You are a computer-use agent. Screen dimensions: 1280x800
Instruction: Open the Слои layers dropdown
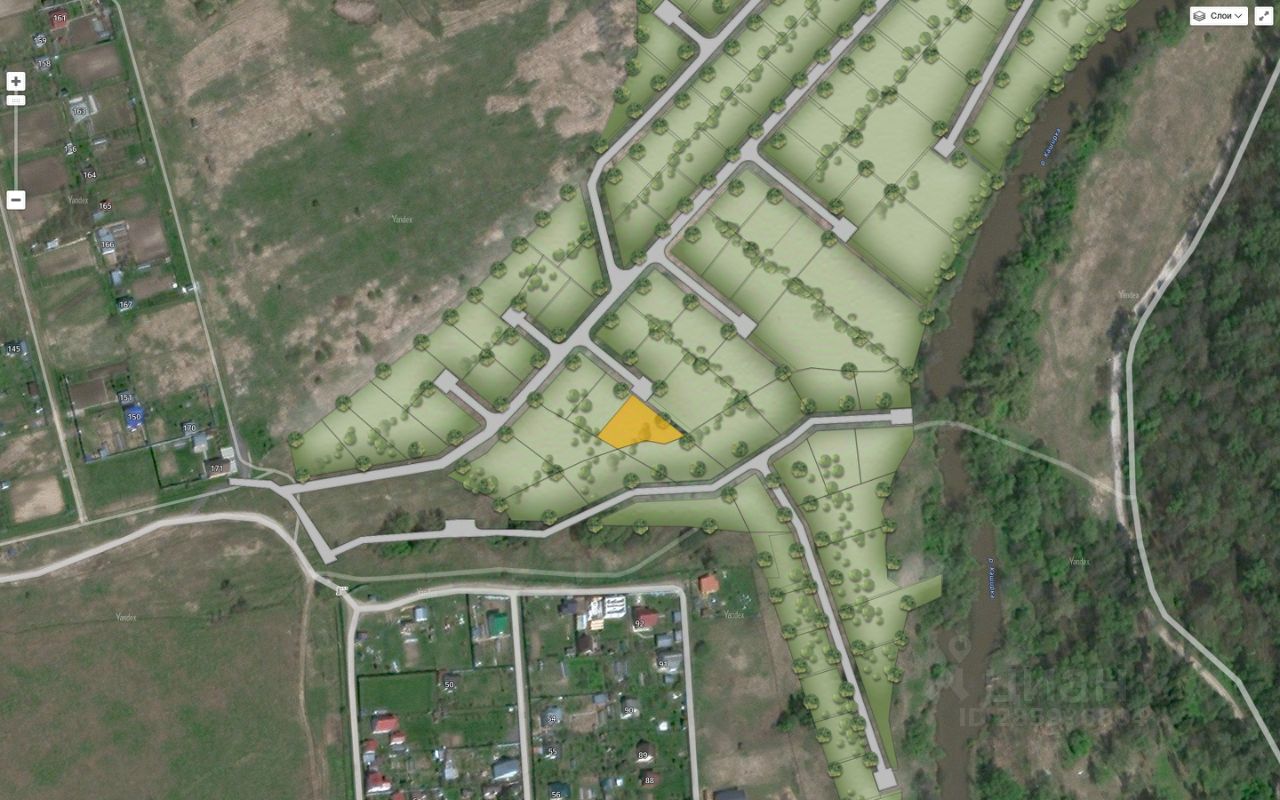[1219, 16]
